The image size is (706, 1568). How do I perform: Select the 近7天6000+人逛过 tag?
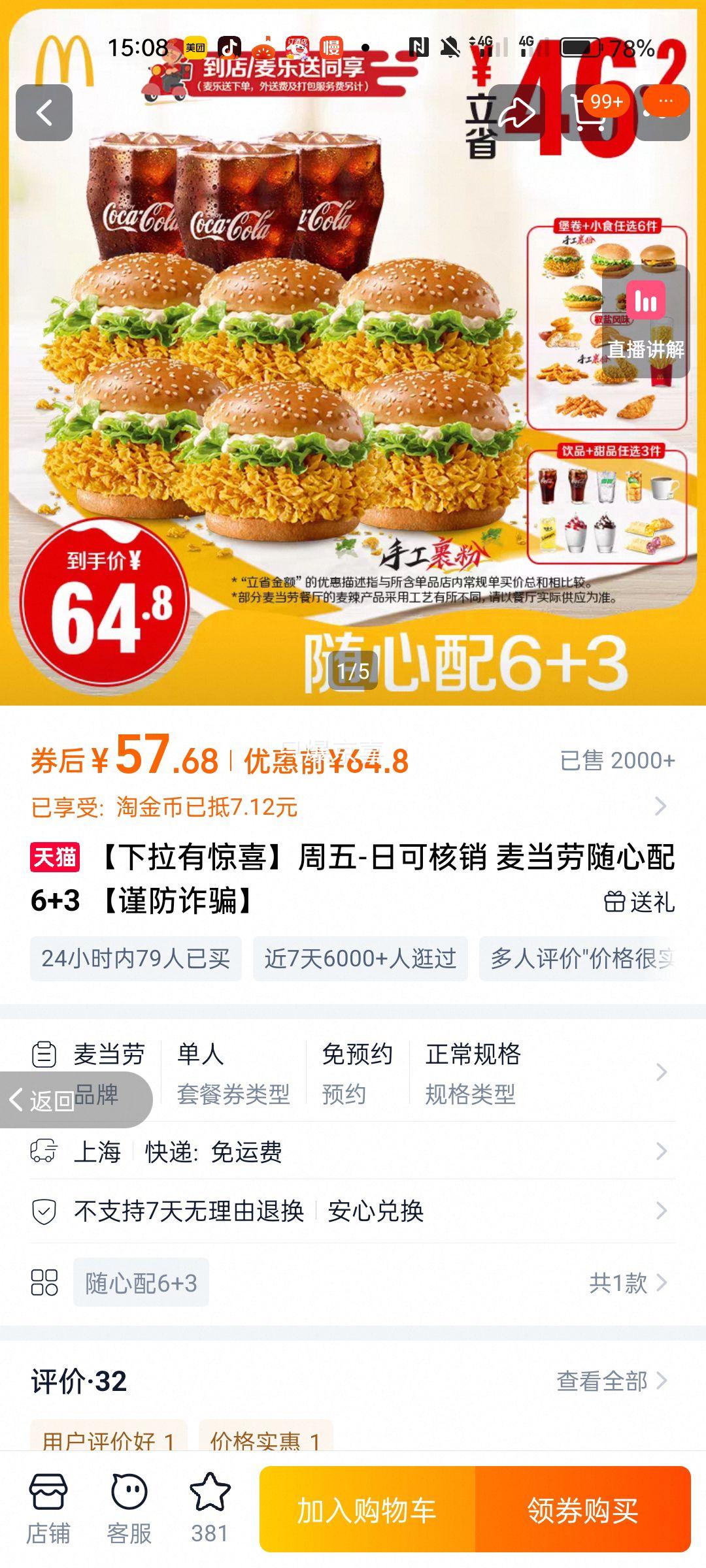(360, 958)
